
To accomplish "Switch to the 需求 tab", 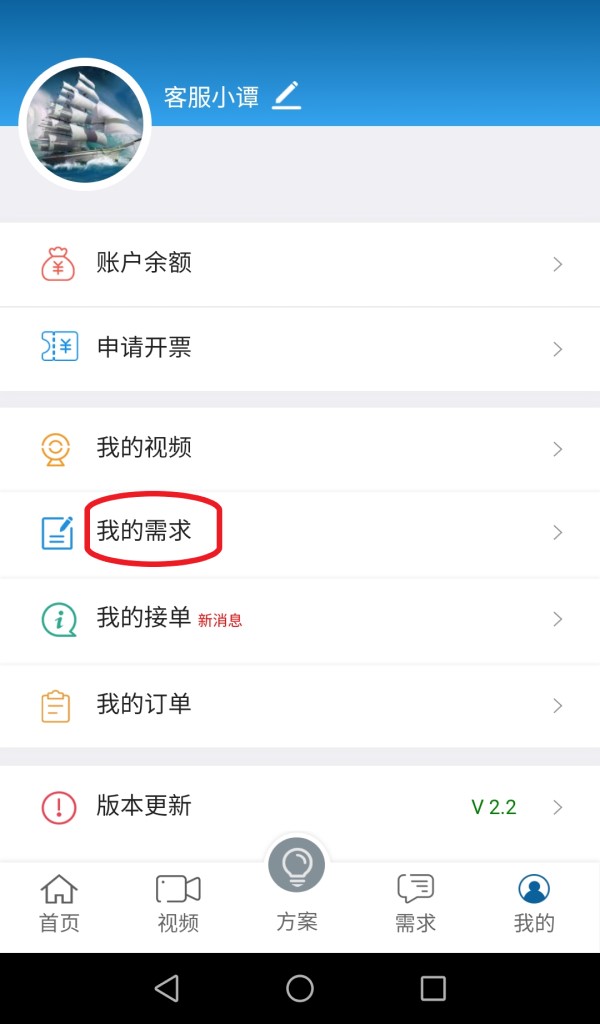I will [x=415, y=903].
